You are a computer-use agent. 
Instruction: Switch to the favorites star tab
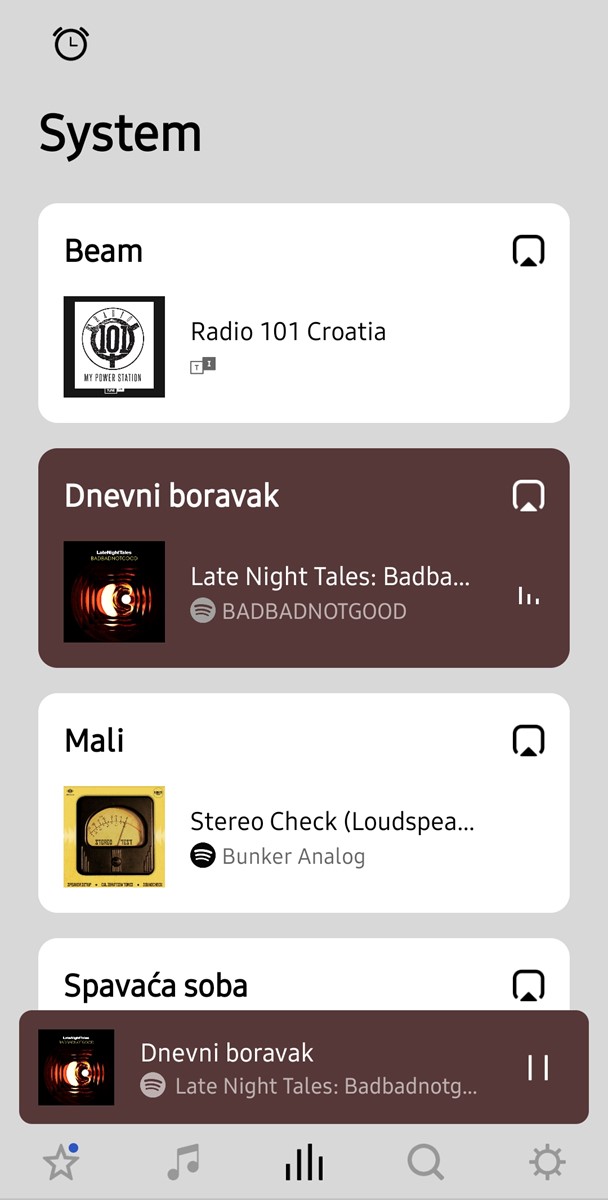[x=61, y=1162]
